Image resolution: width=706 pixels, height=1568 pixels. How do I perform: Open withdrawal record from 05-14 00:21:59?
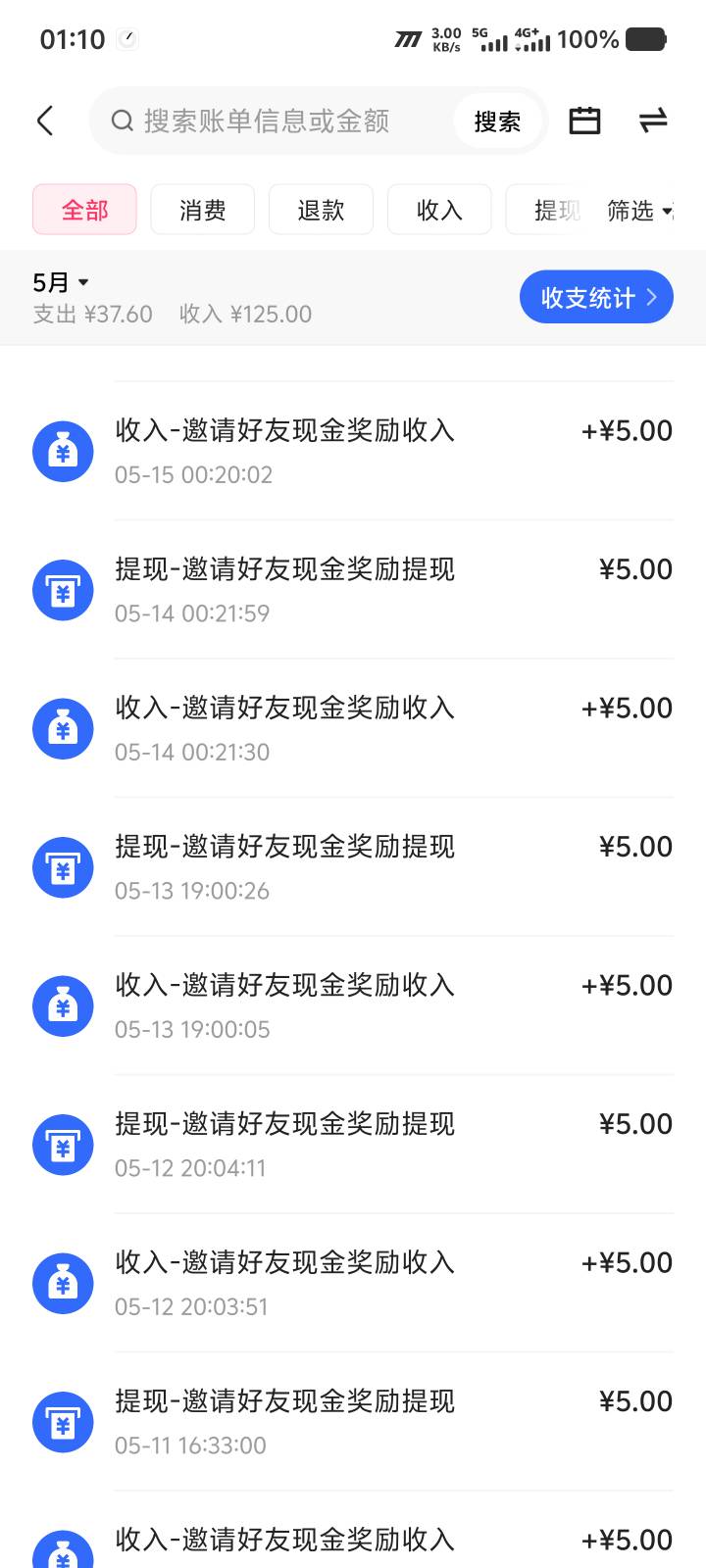(x=353, y=590)
